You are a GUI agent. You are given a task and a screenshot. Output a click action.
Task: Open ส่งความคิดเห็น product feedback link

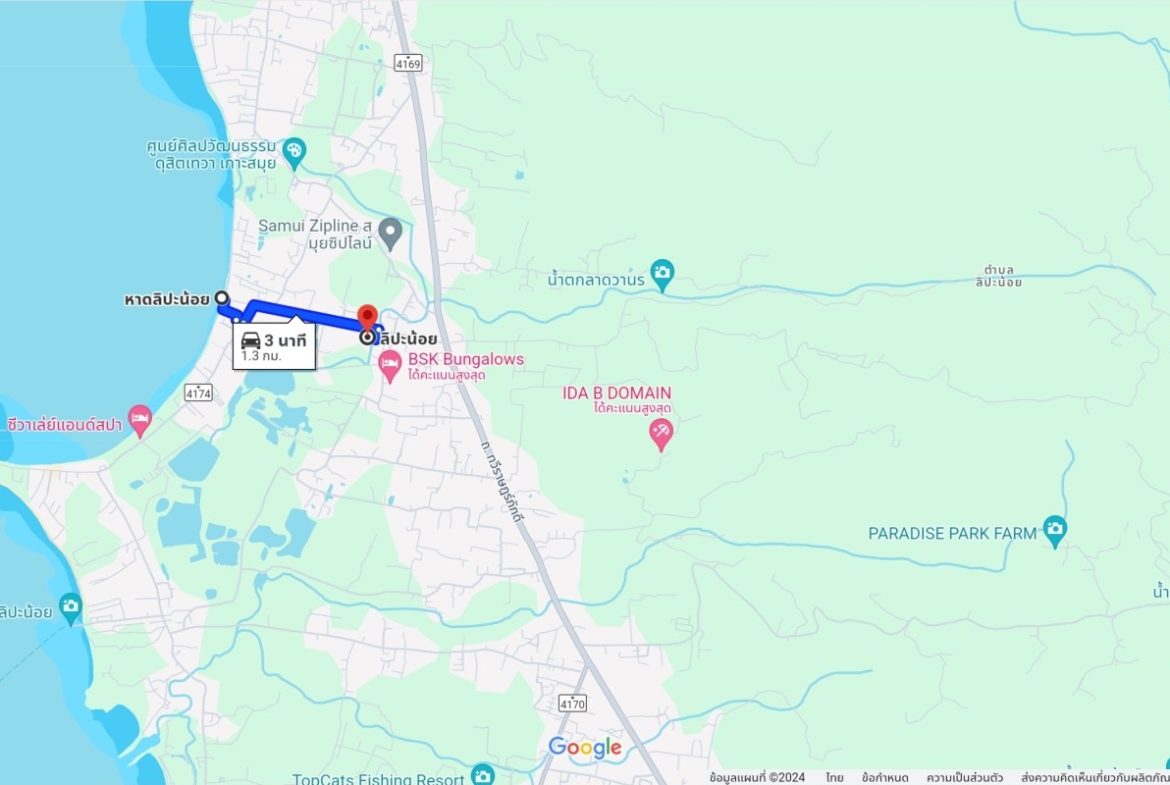coord(1094,777)
